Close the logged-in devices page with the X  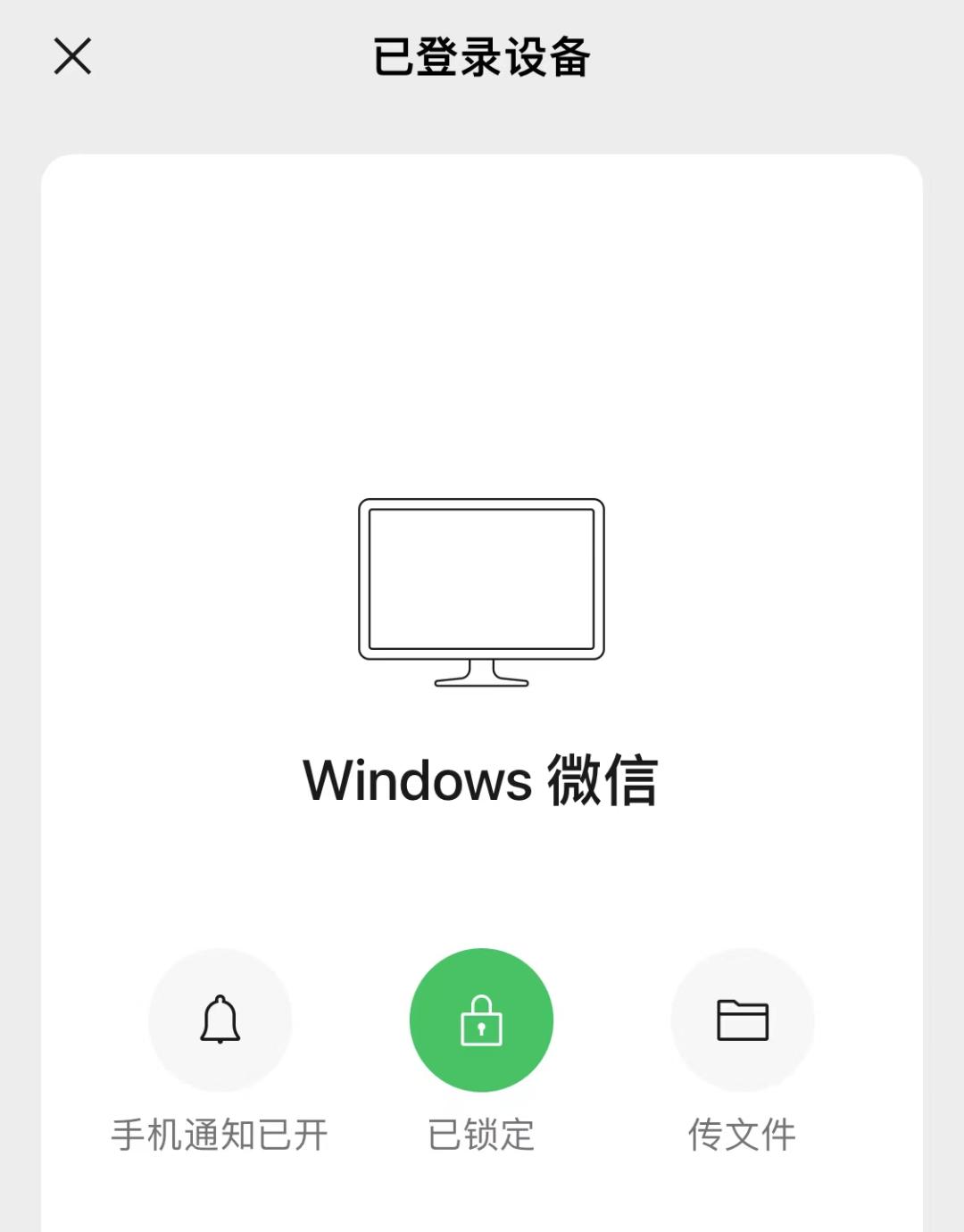(x=72, y=56)
